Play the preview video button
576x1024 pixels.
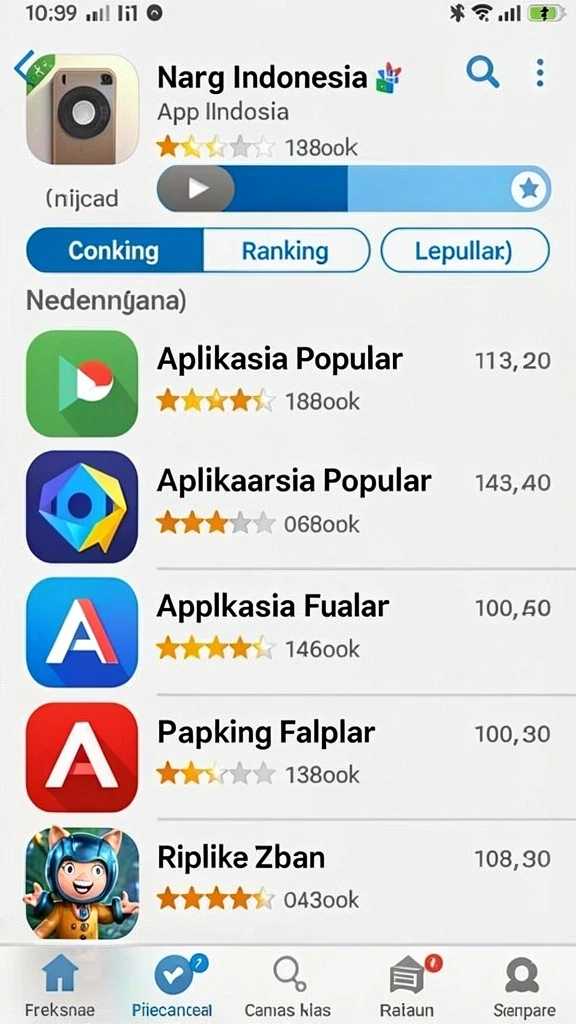(197, 189)
